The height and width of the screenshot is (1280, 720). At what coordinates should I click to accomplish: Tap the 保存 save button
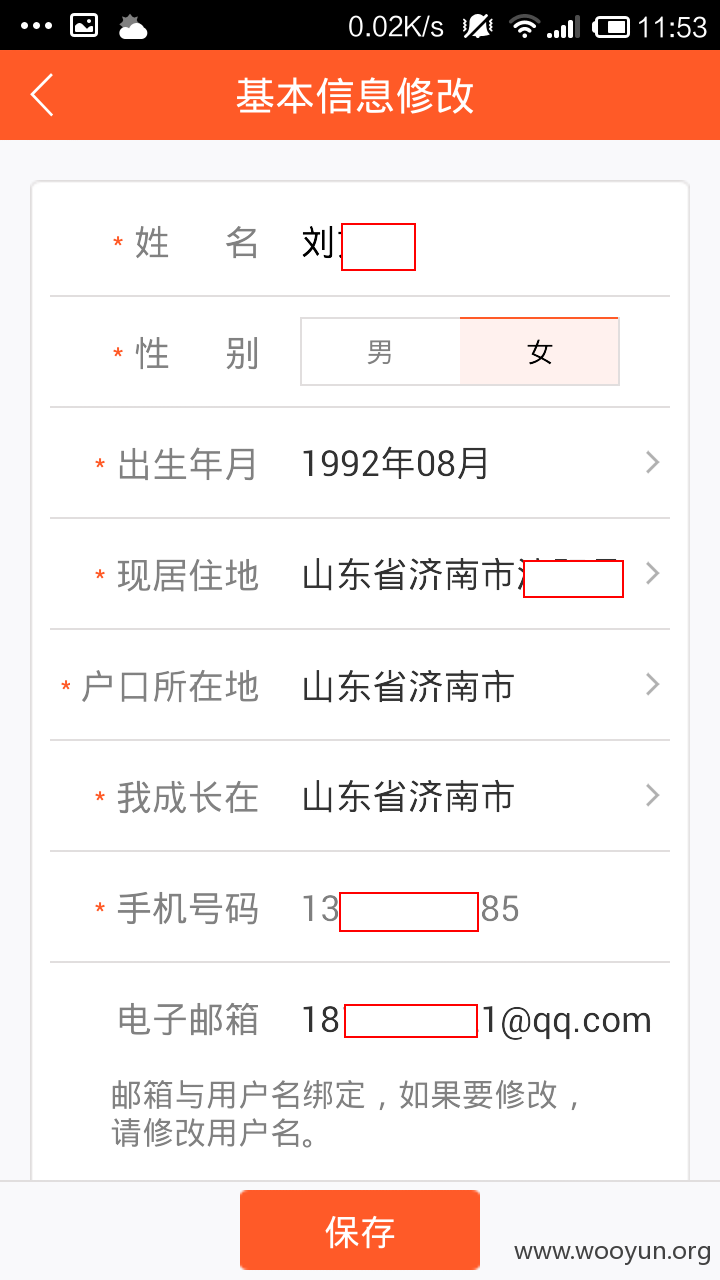pos(360,1231)
